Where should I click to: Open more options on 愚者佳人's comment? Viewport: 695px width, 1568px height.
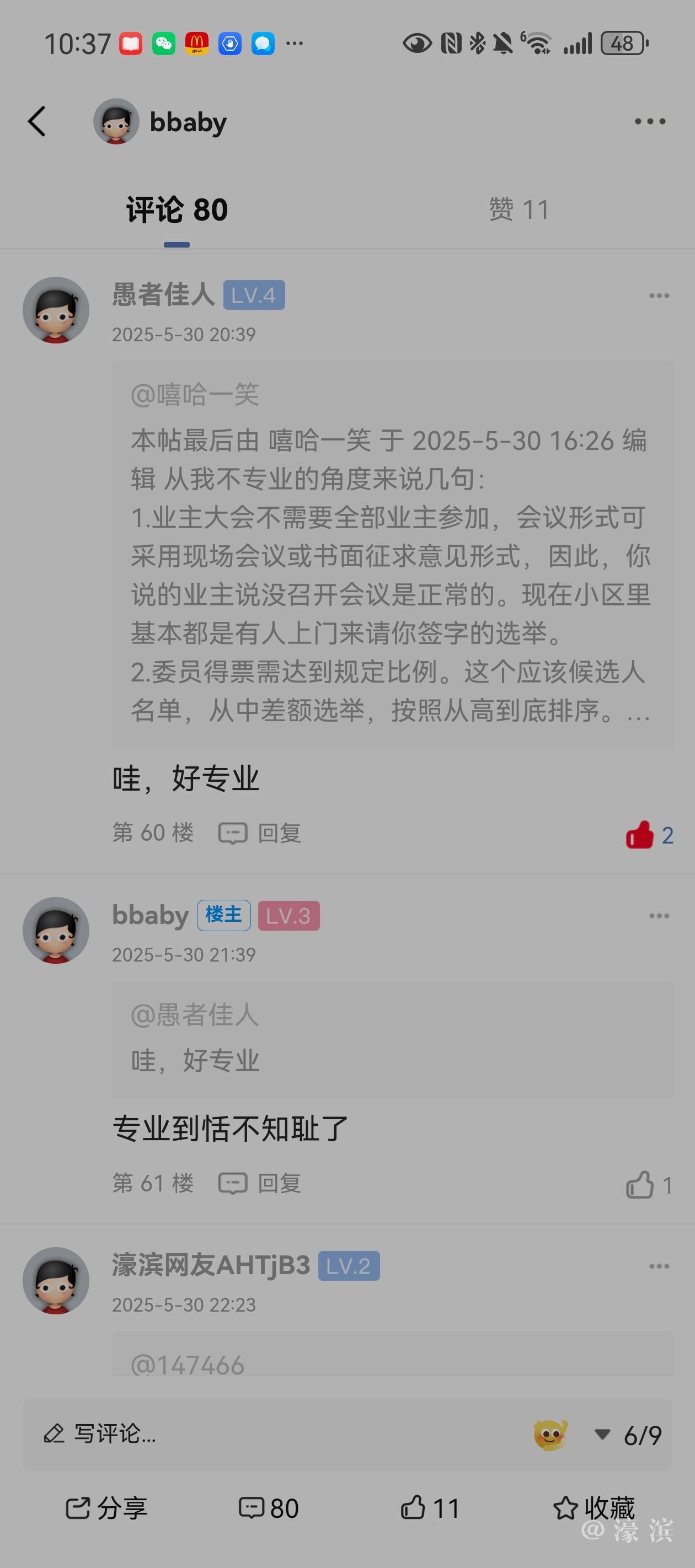[x=659, y=296]
